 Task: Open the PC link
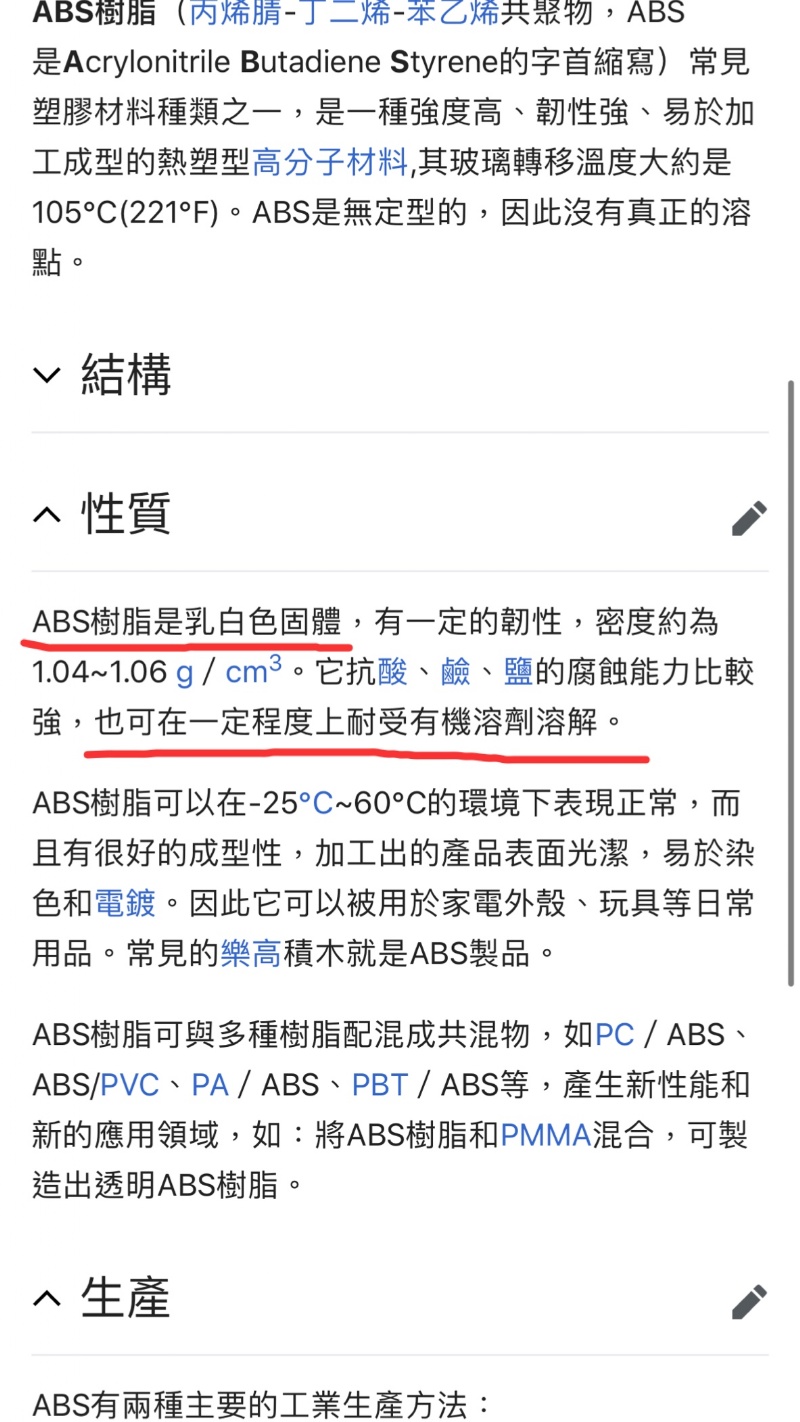pyautogui.click(x=614, y=1034)
